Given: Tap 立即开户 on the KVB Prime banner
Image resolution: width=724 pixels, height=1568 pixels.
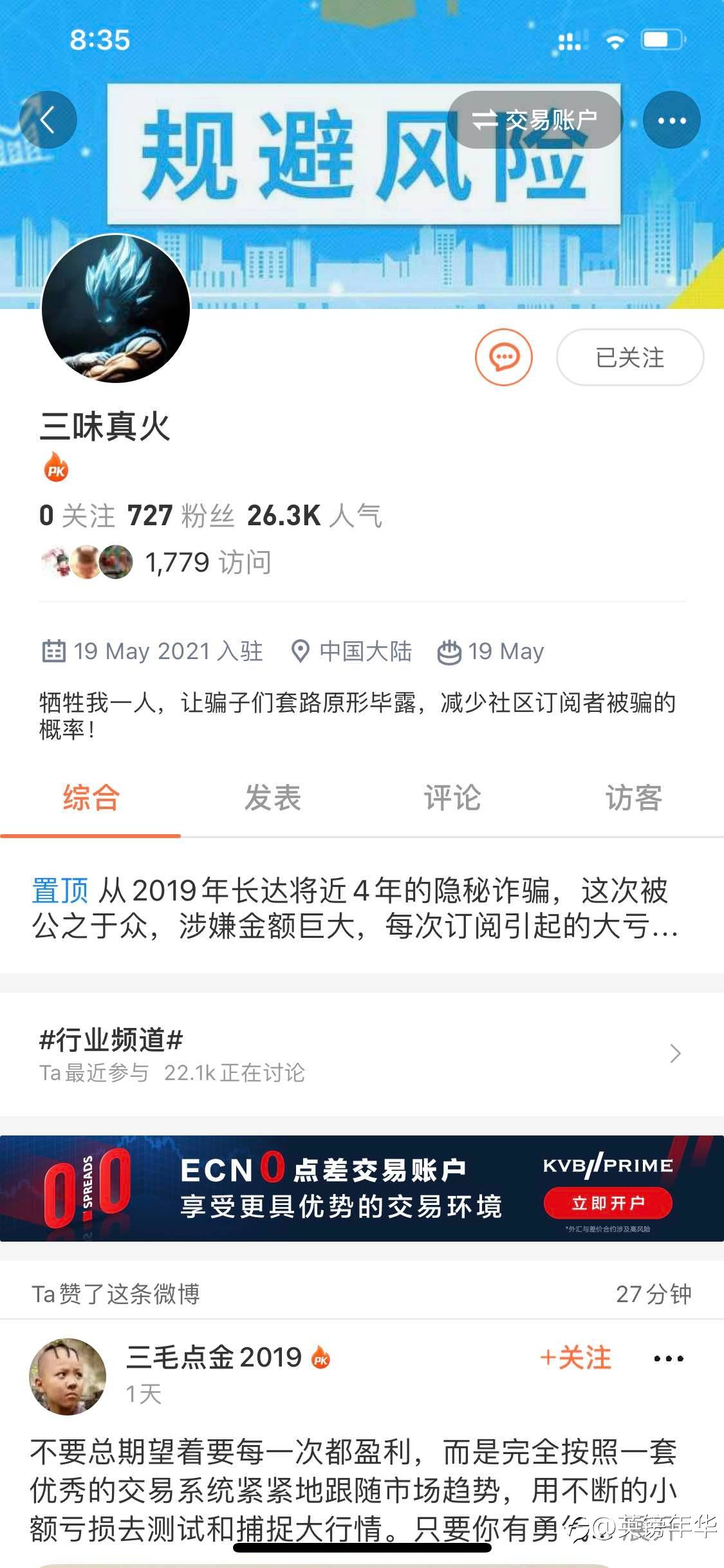Looking at the screenshot, I should tap(608, 1203).
